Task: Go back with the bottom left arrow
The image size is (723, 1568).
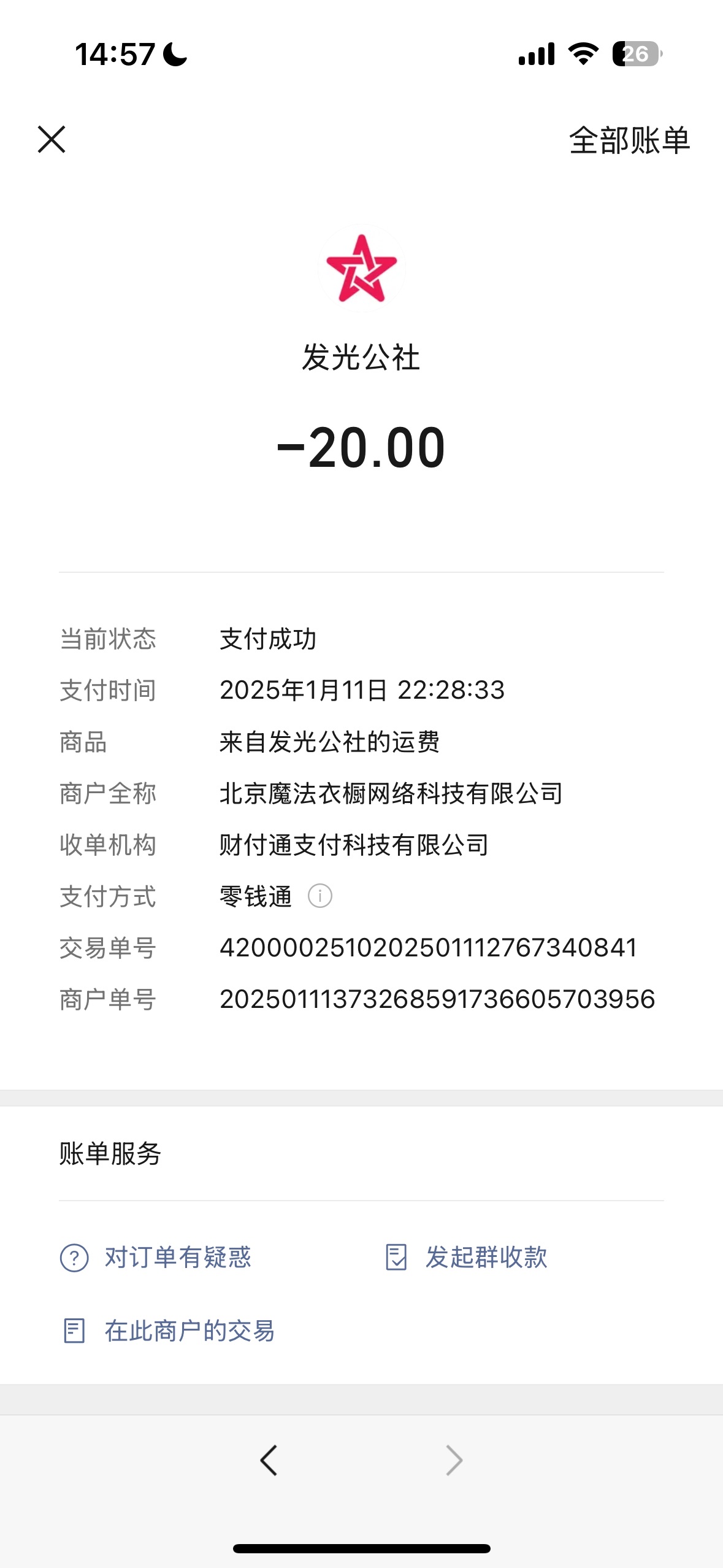Action: (269, 1460)
